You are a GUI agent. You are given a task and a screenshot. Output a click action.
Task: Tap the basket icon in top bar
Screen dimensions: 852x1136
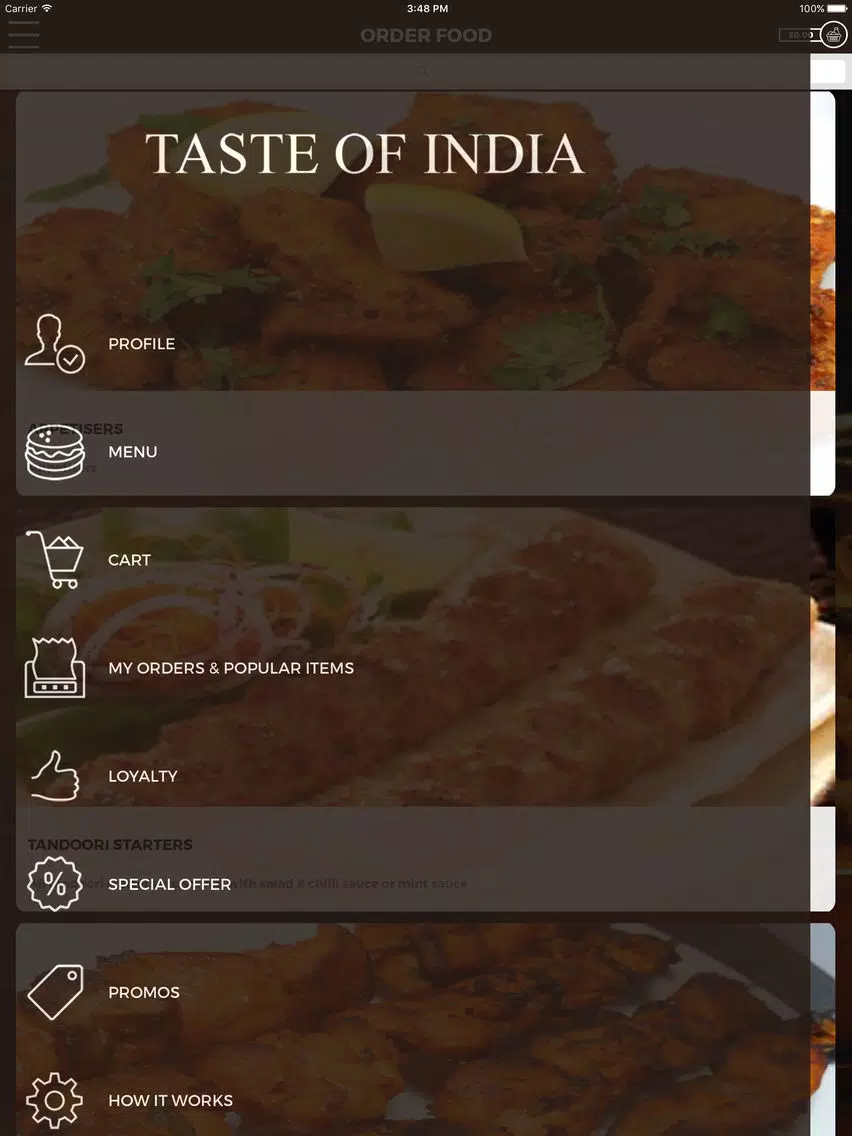coord(834,35)
